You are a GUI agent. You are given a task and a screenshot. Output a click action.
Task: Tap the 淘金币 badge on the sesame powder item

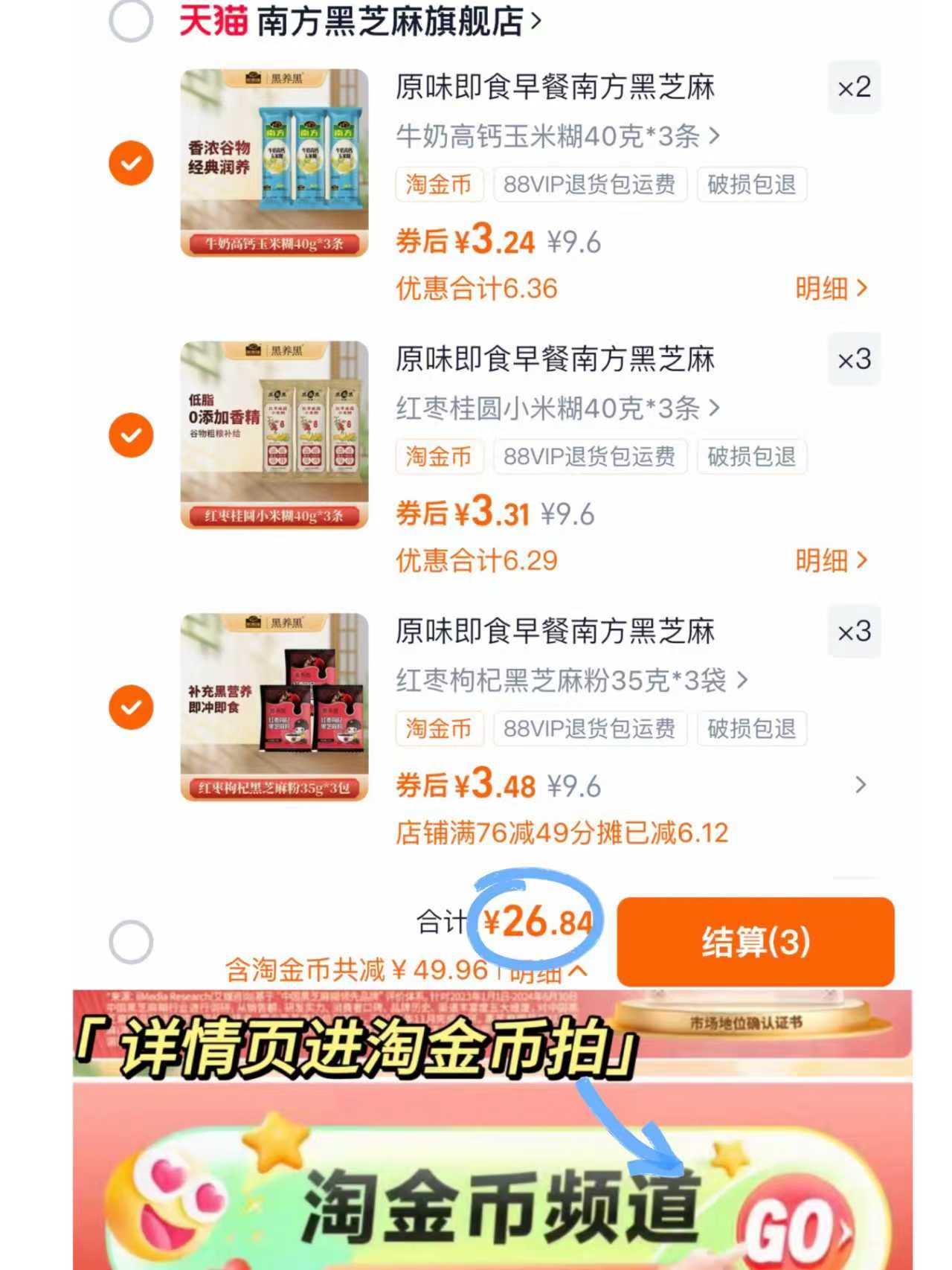[438, 729]
